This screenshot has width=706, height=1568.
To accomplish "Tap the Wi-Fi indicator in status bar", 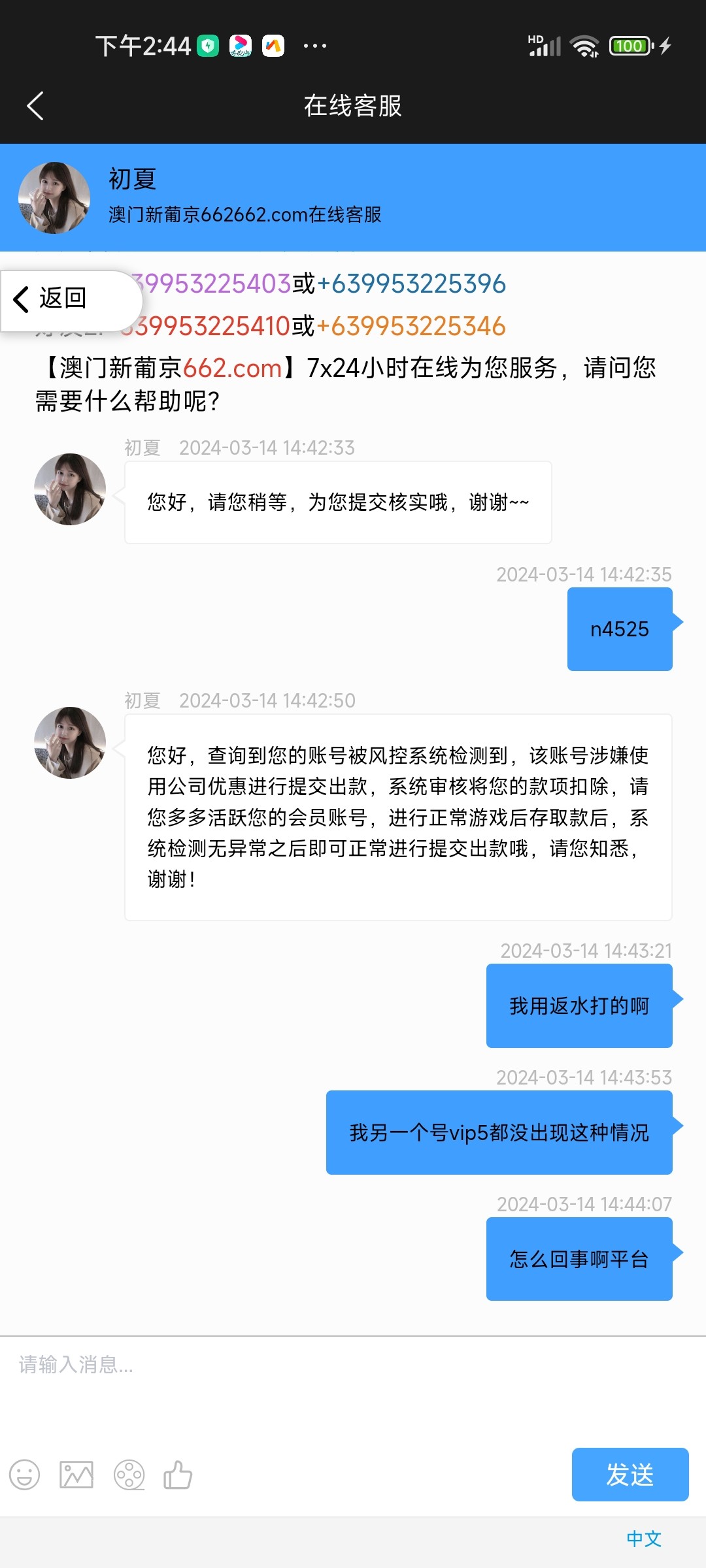I will (x=584, y=46).
